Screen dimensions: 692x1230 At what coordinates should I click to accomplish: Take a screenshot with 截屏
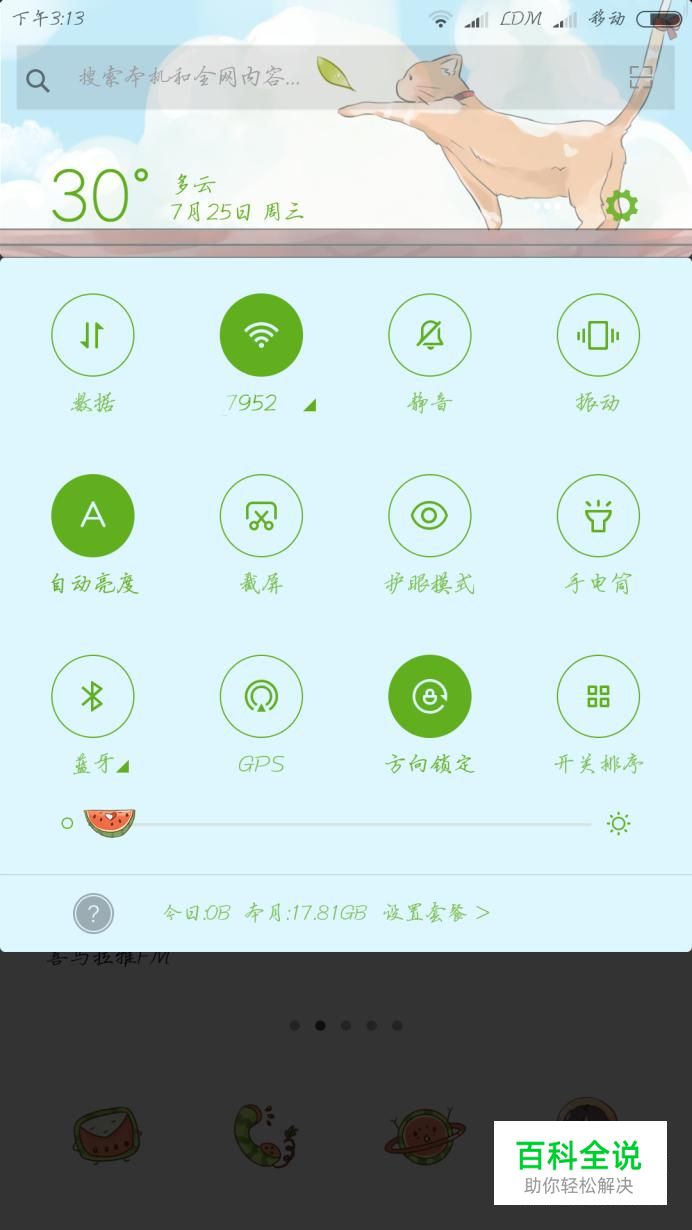click(261, 516)
